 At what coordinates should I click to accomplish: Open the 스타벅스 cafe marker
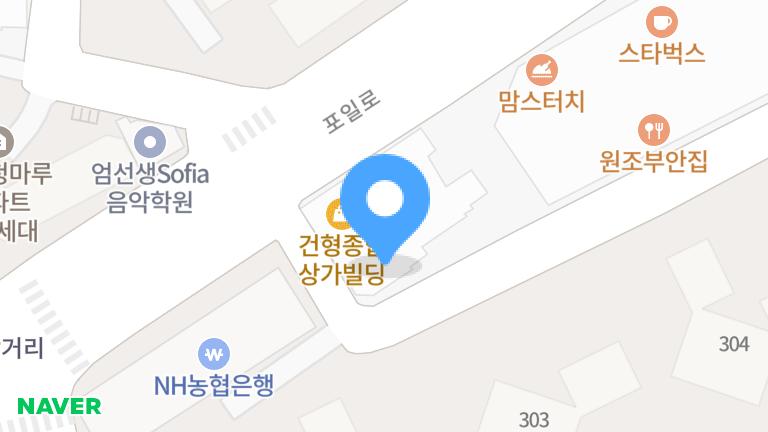[661, 21]
